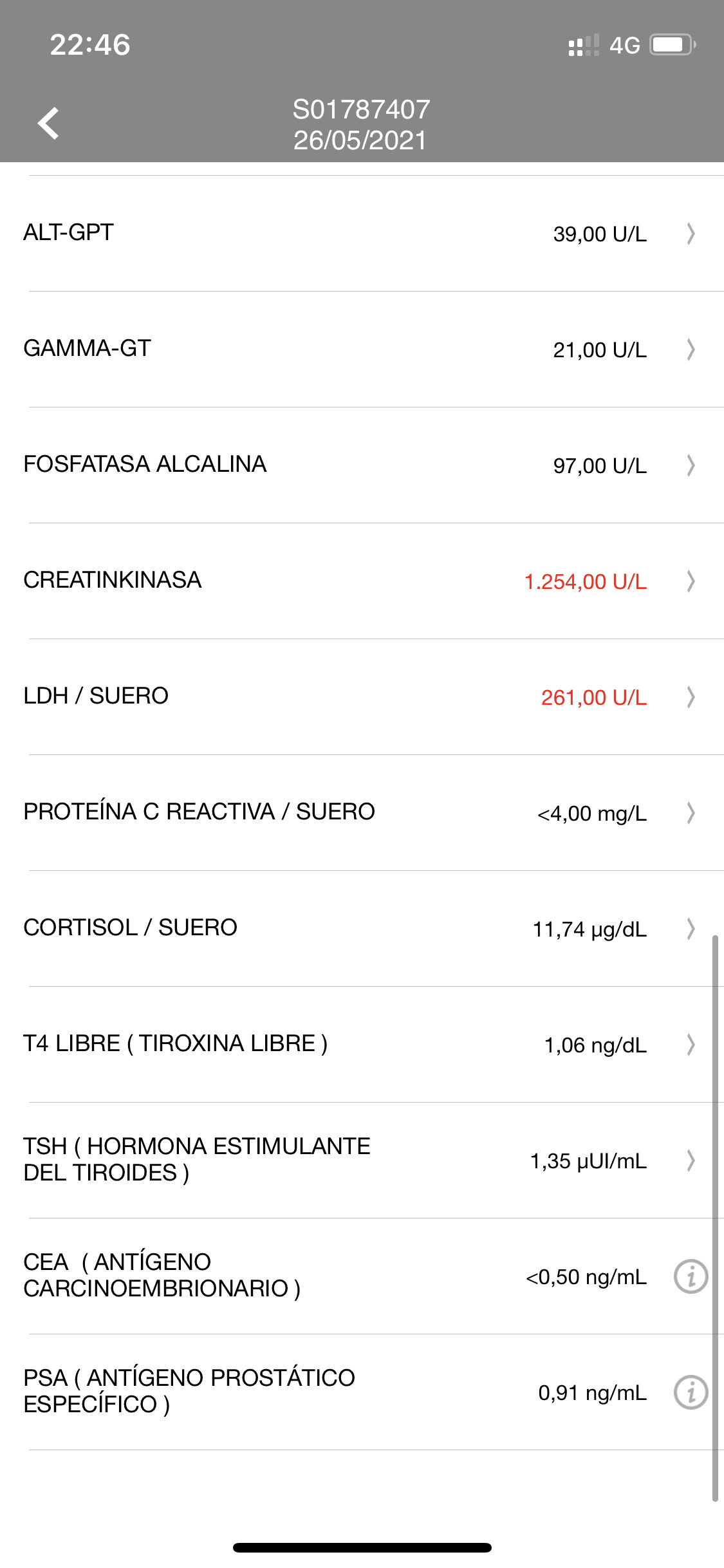Open the ALT-GPT result details
This screenshot has height=1568, width=724.
coord(362,233)
